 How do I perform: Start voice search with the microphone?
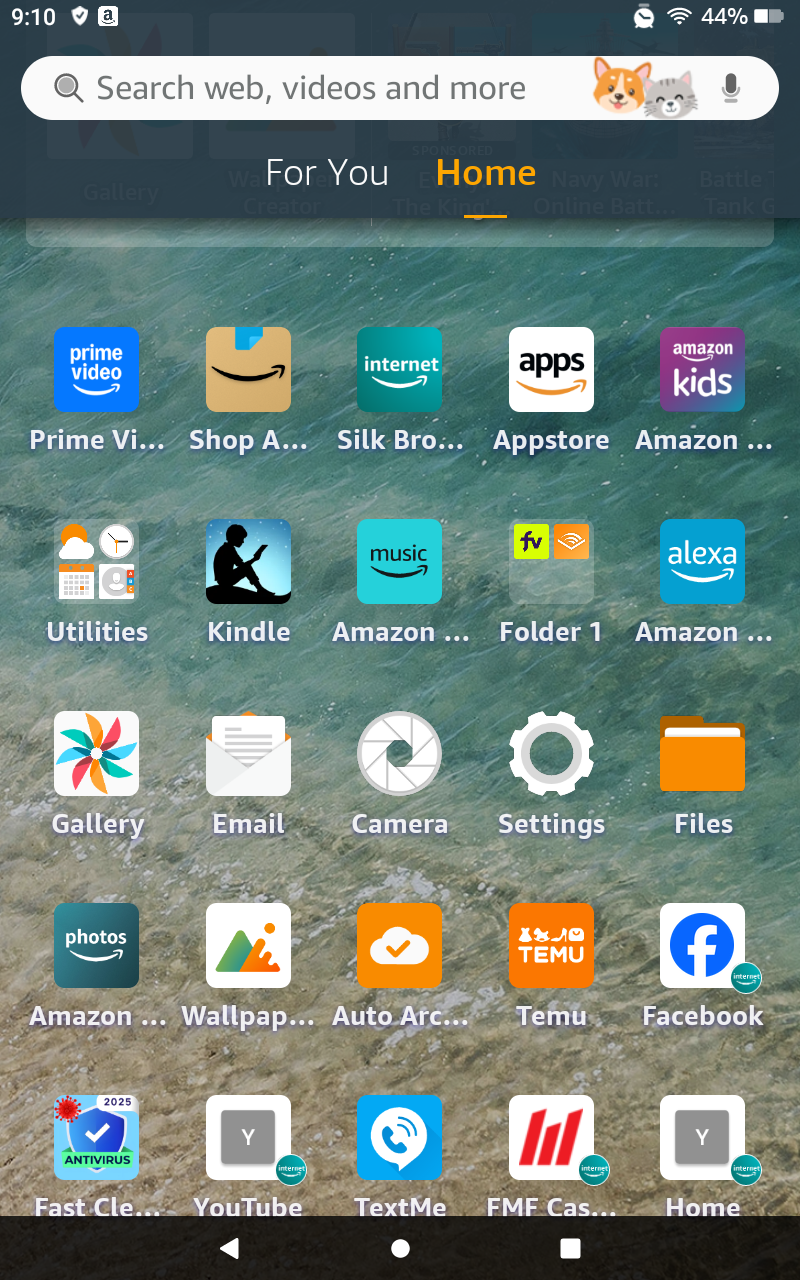(731, 88)
